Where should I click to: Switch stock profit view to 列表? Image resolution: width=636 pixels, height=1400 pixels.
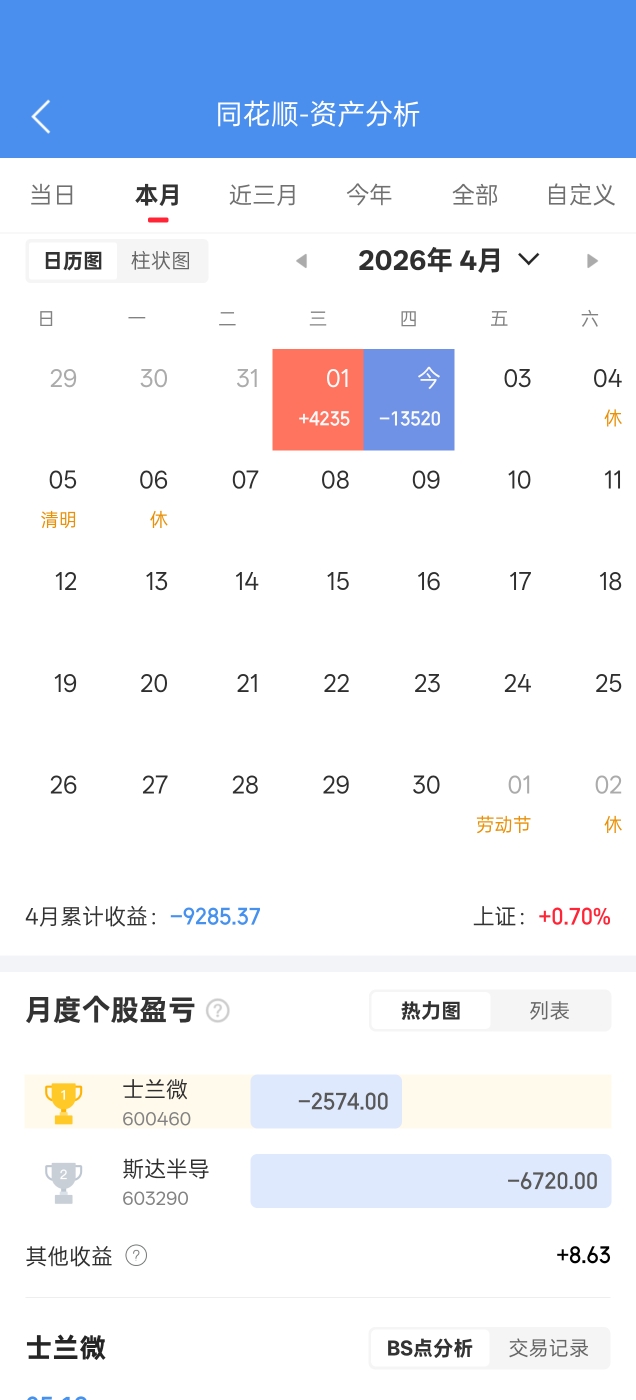pyautogui.click(x=549, y=1011)
